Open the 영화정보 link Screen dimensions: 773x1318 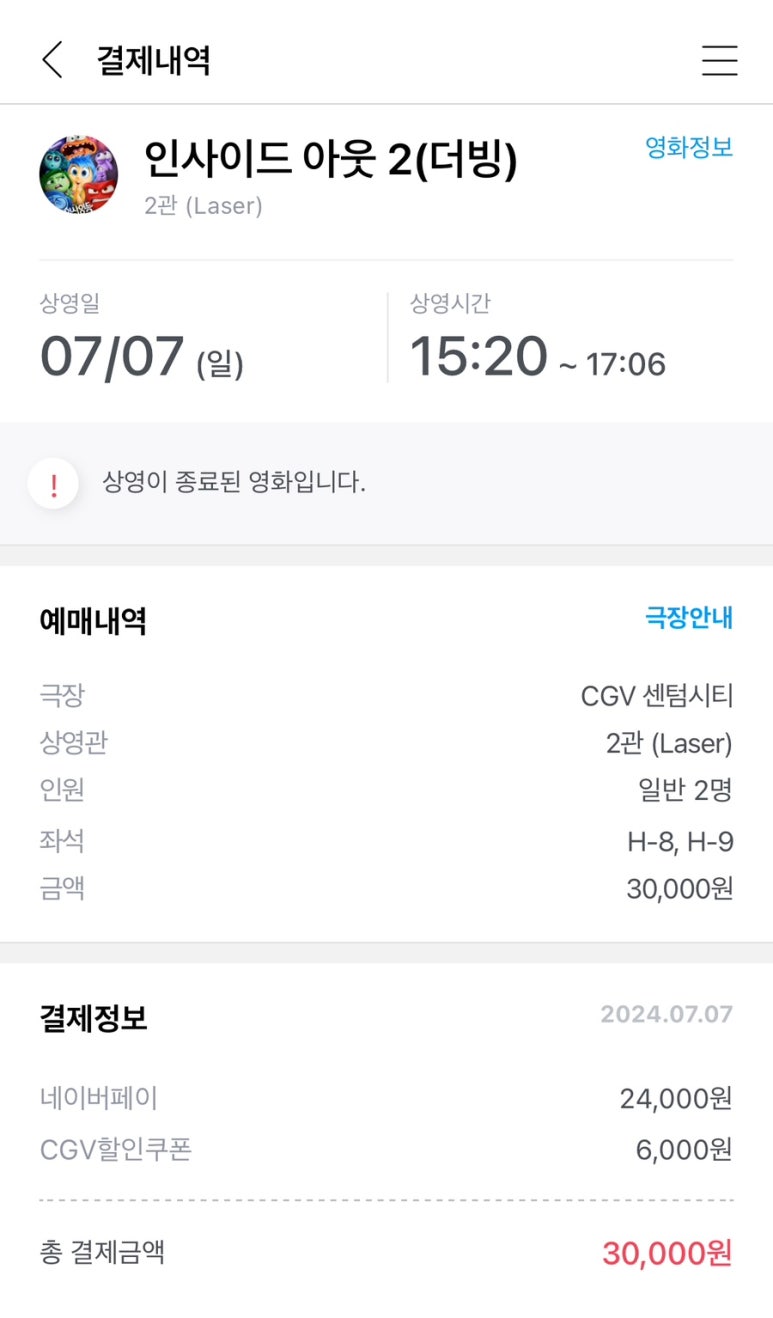click(689, 148)
